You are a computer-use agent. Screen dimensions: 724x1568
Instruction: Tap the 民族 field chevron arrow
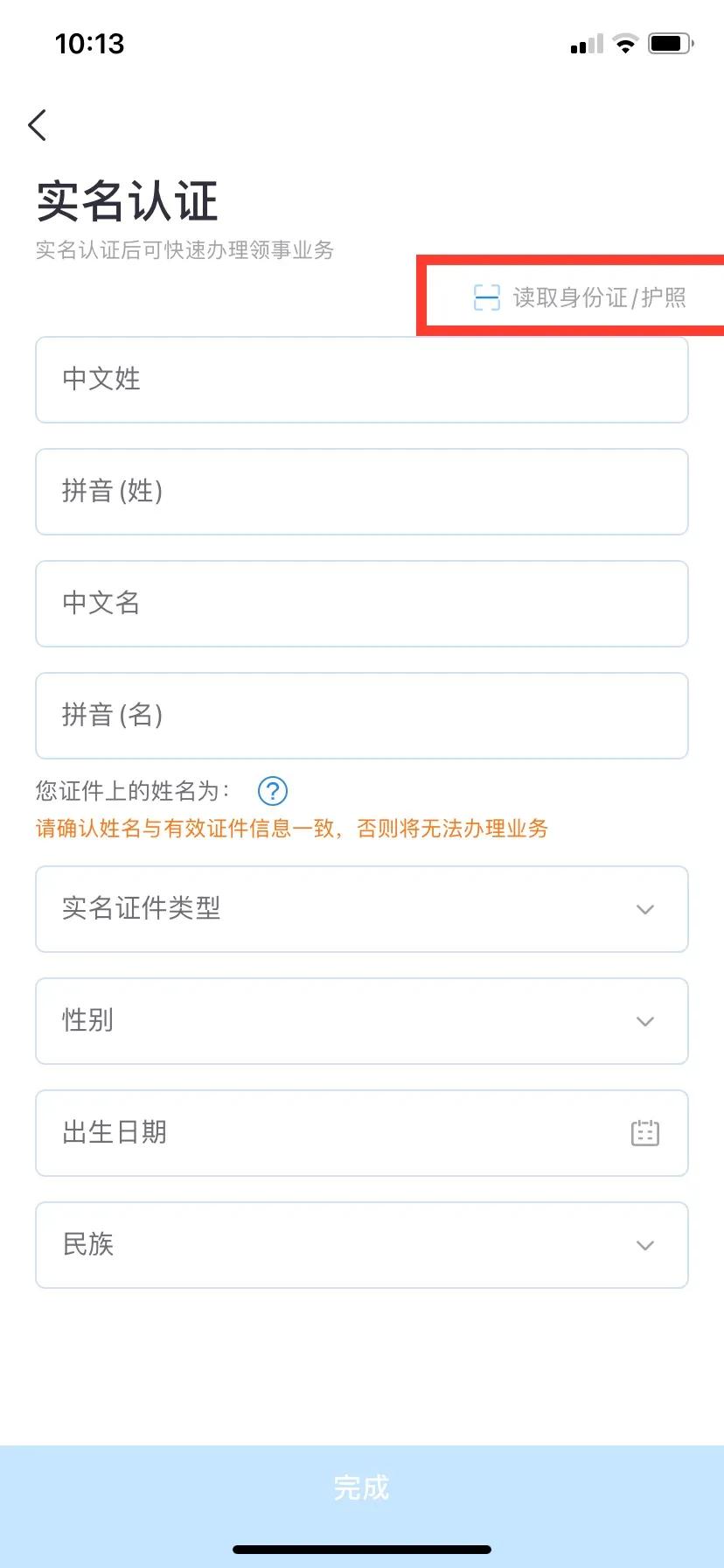point(644,1245)
